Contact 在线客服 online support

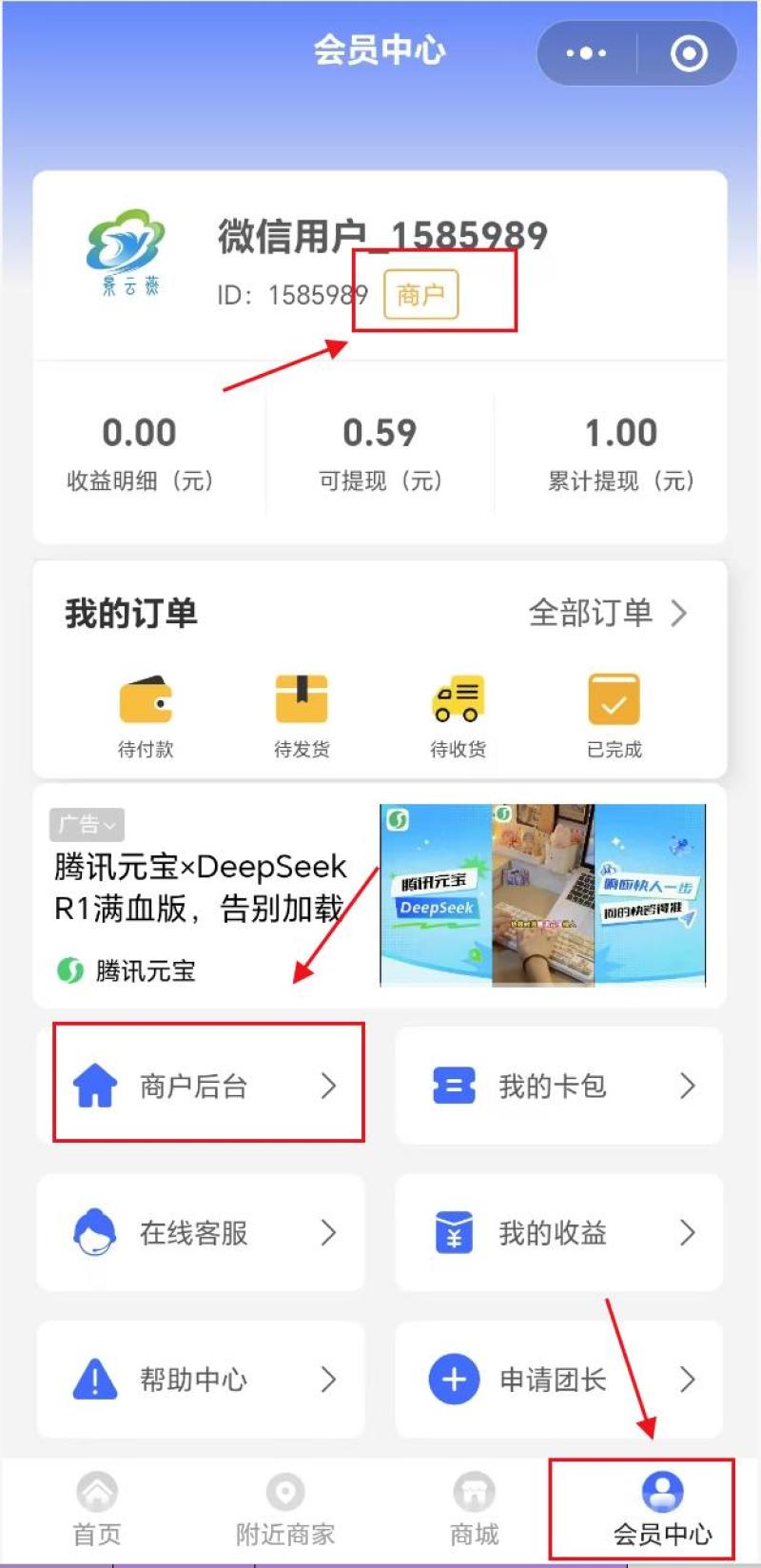coord(202,1233)
